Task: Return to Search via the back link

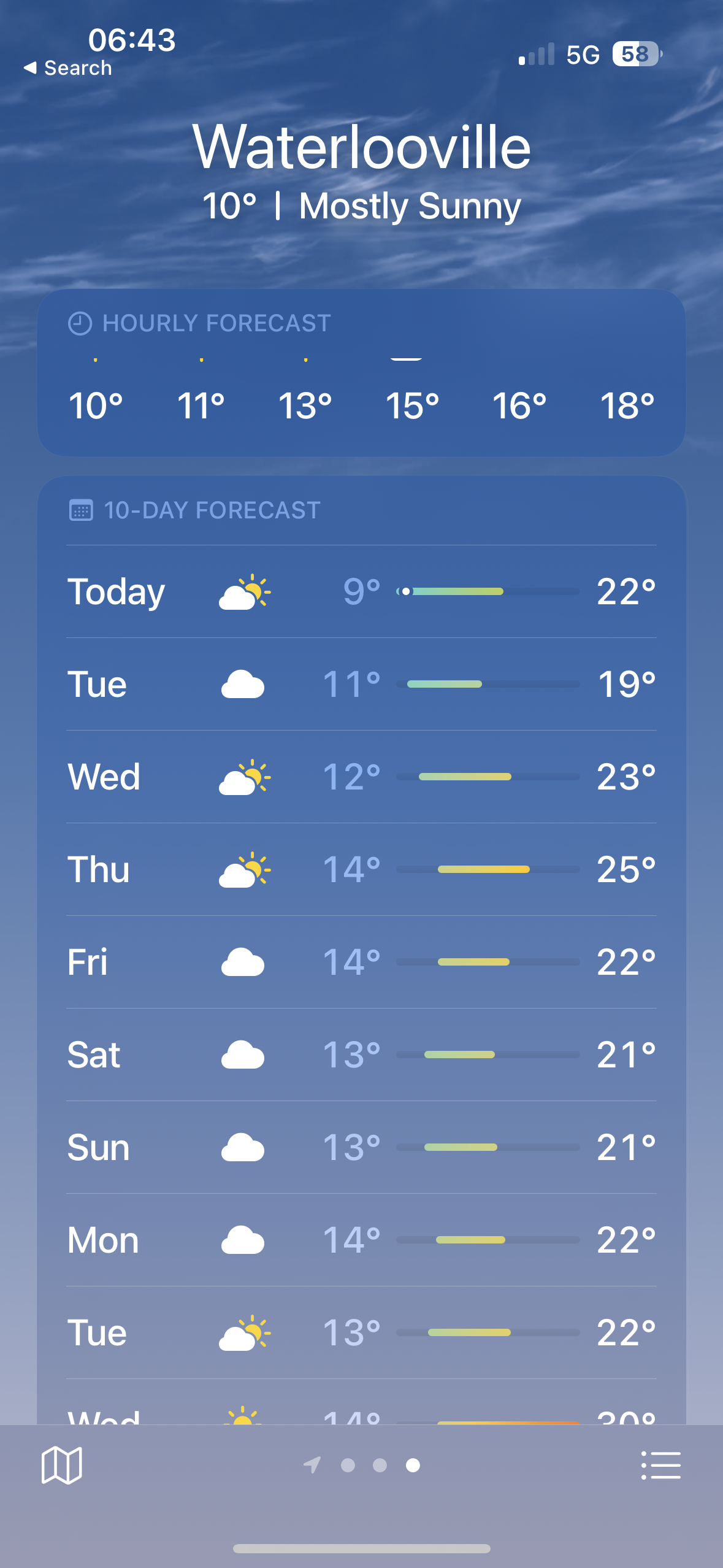Action: (x=69, y=68)
